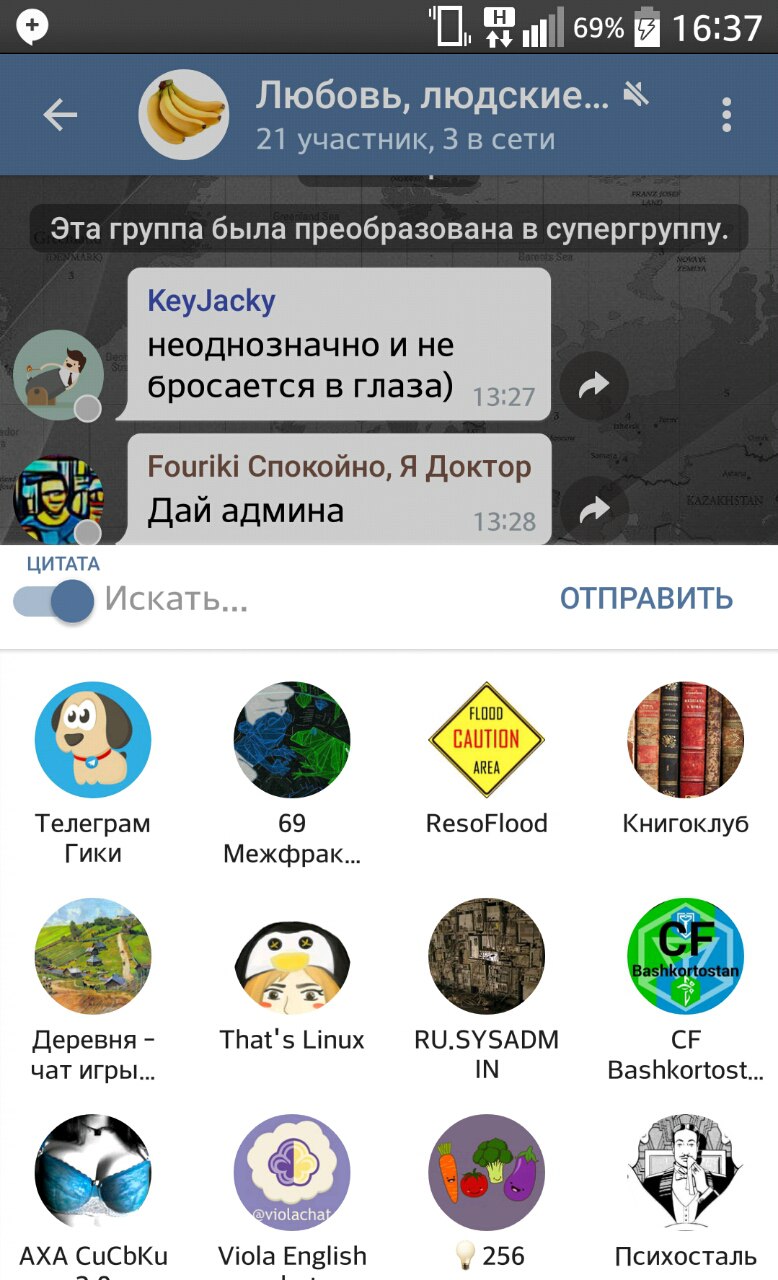The height and width of the screenshot is (1280, 778).
Task: Select the Телеграм Гики chat
Action: 93,741
